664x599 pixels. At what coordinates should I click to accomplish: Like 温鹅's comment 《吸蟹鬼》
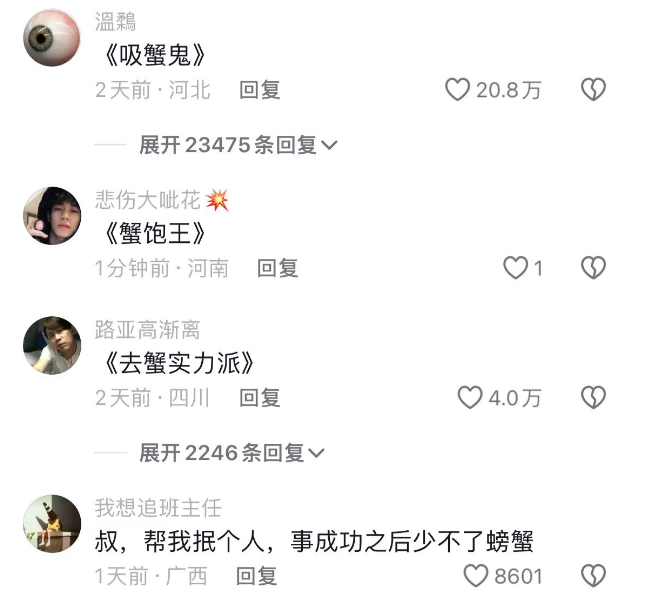click(x=458, y=90)
